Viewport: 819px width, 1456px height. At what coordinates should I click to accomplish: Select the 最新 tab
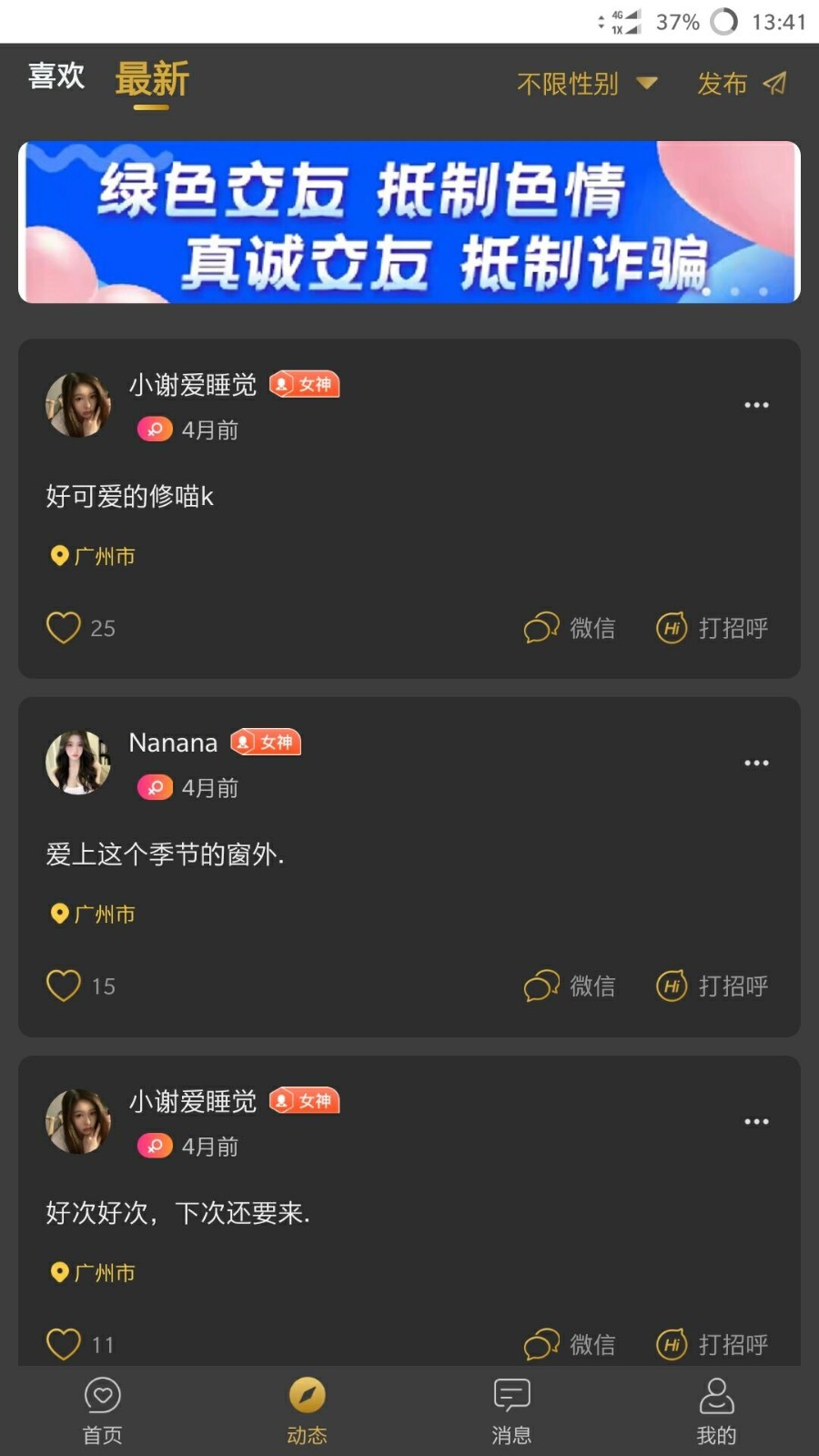pos(152,80)
